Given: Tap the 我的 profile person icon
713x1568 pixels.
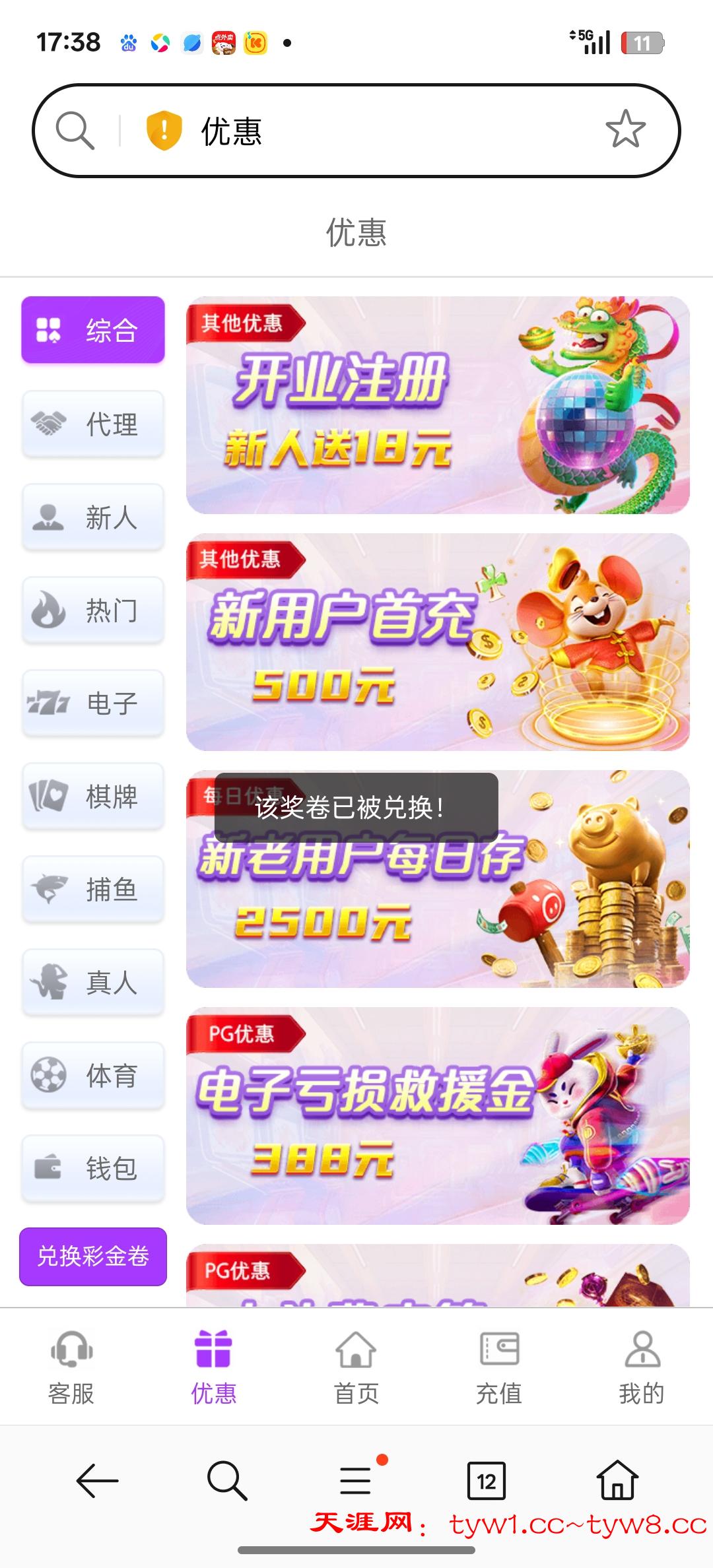Looking at the screenshot, I should [x=641, y=1349].
